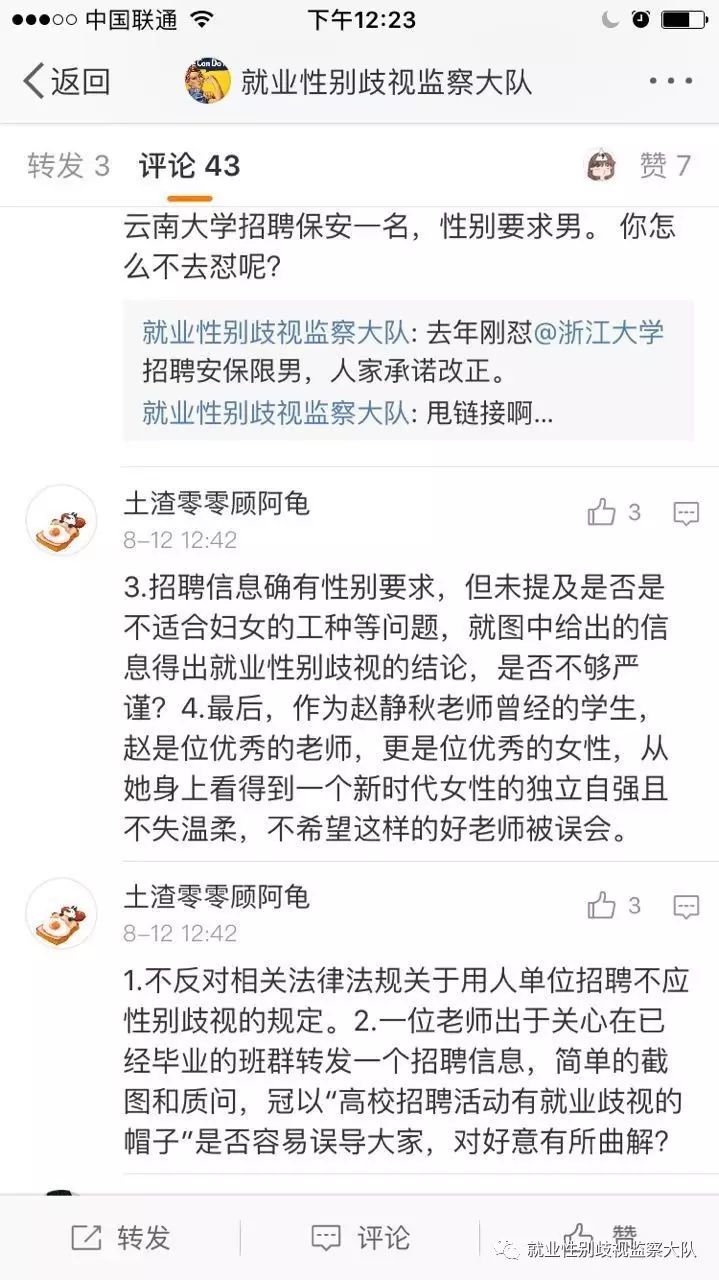
Task: Switch to the 评论 43 tab
Action: coord(190,165)
